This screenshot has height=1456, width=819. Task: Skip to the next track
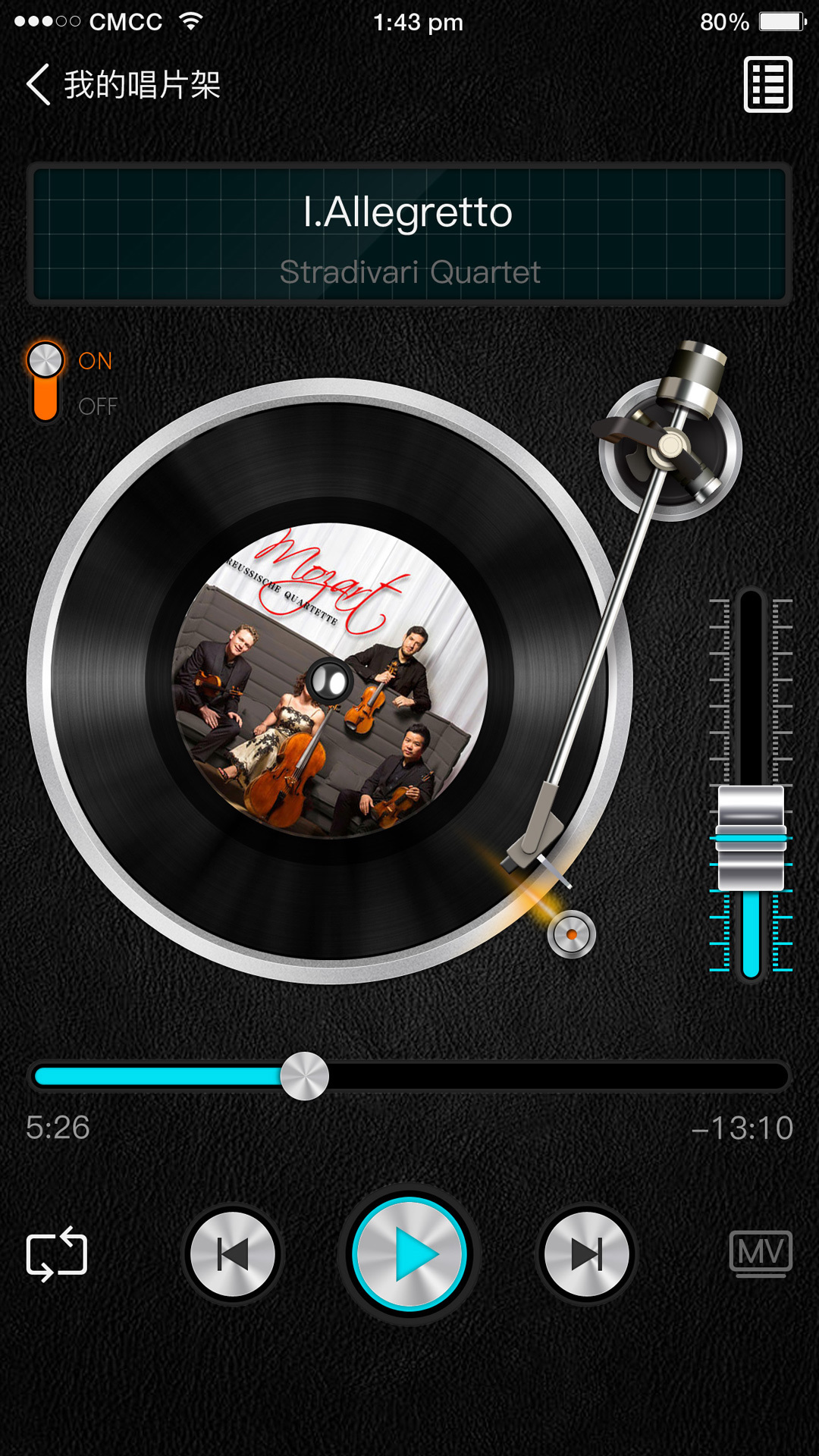(586, 1254)
